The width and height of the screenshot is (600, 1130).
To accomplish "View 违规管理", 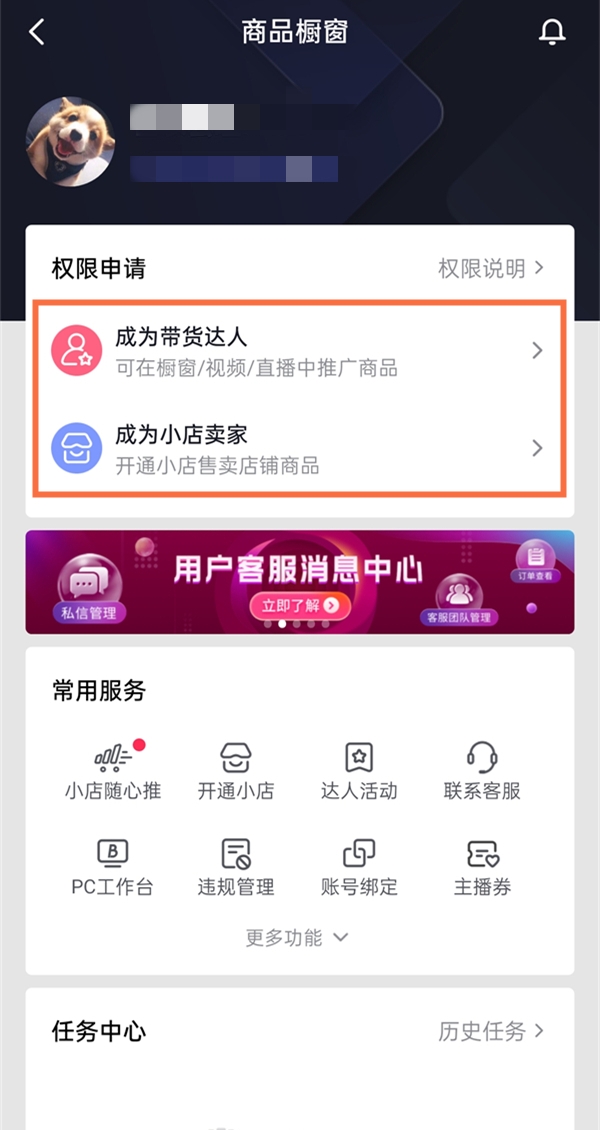I will 236,865.
